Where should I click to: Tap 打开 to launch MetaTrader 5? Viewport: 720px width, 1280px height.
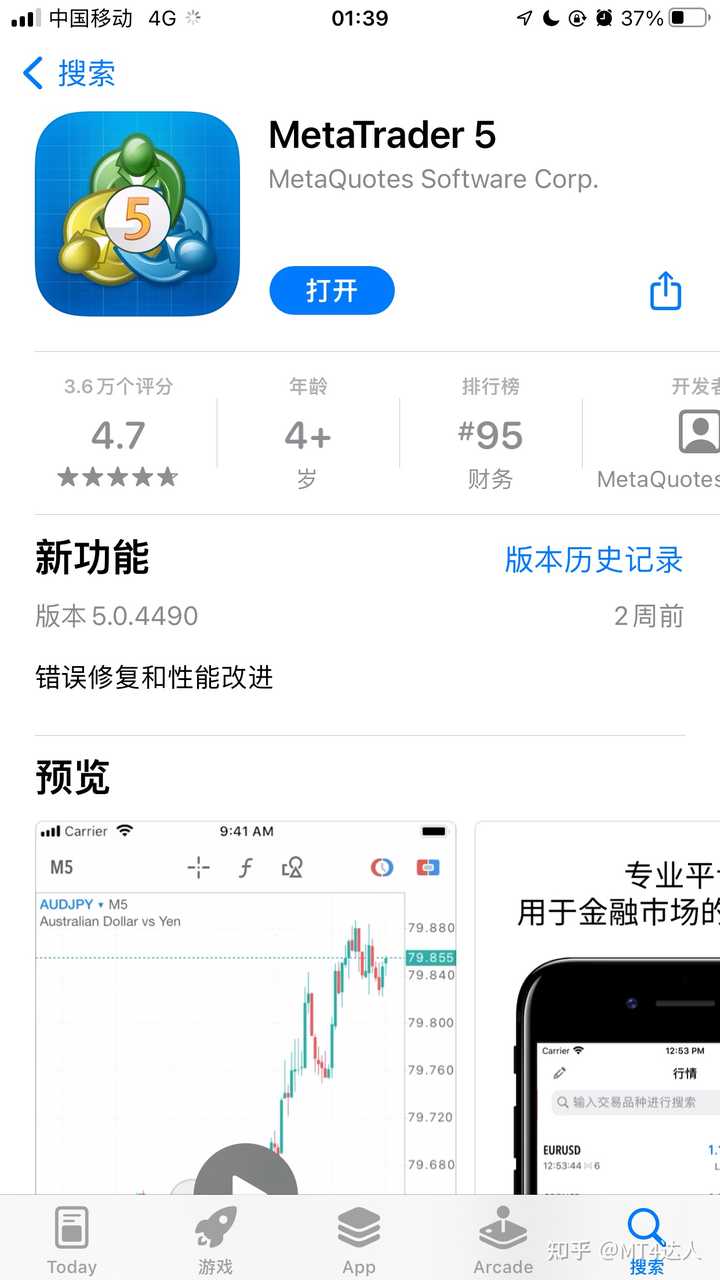[x=331, y=290]
